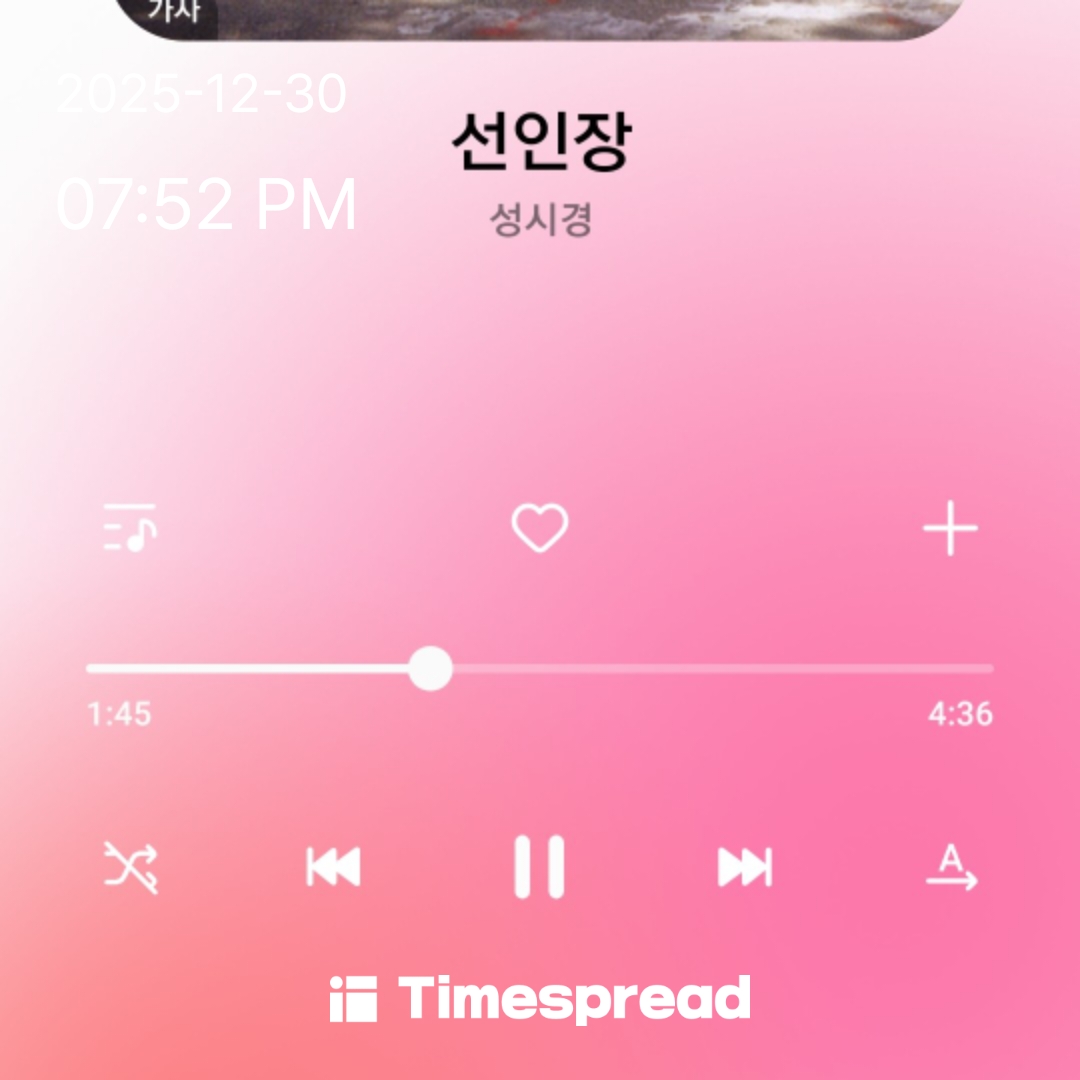The height and width of the screenshot is (1080, 1080).
Task: Toggle shuffle playback
Action: pyautogui.click(x=131, y=867)
